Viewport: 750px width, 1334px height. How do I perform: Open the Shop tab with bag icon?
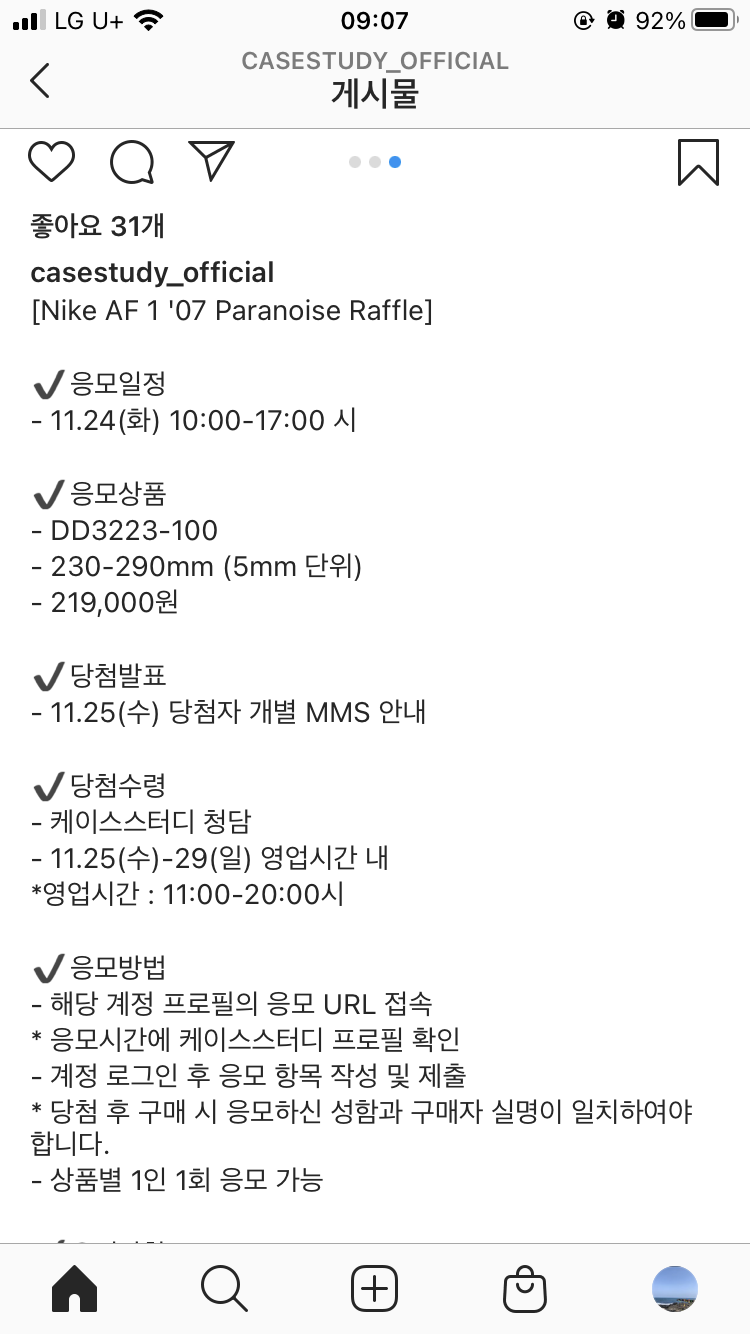coord(524,1289)
